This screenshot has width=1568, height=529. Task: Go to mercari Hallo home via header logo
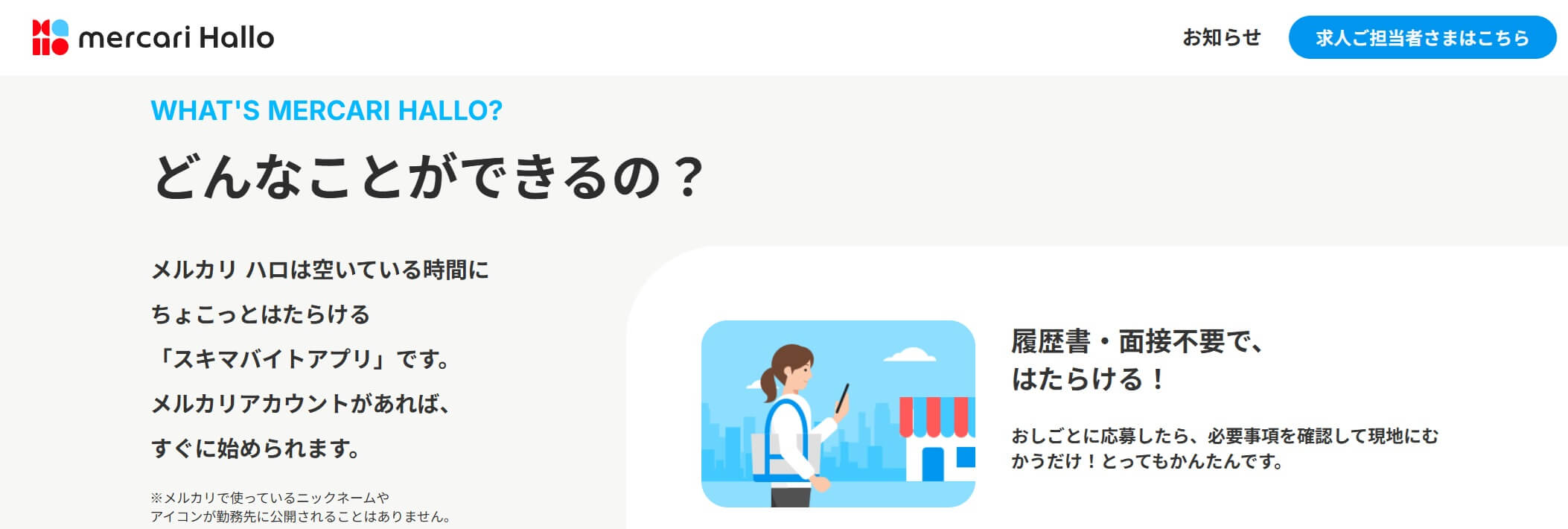pos(153,37)
